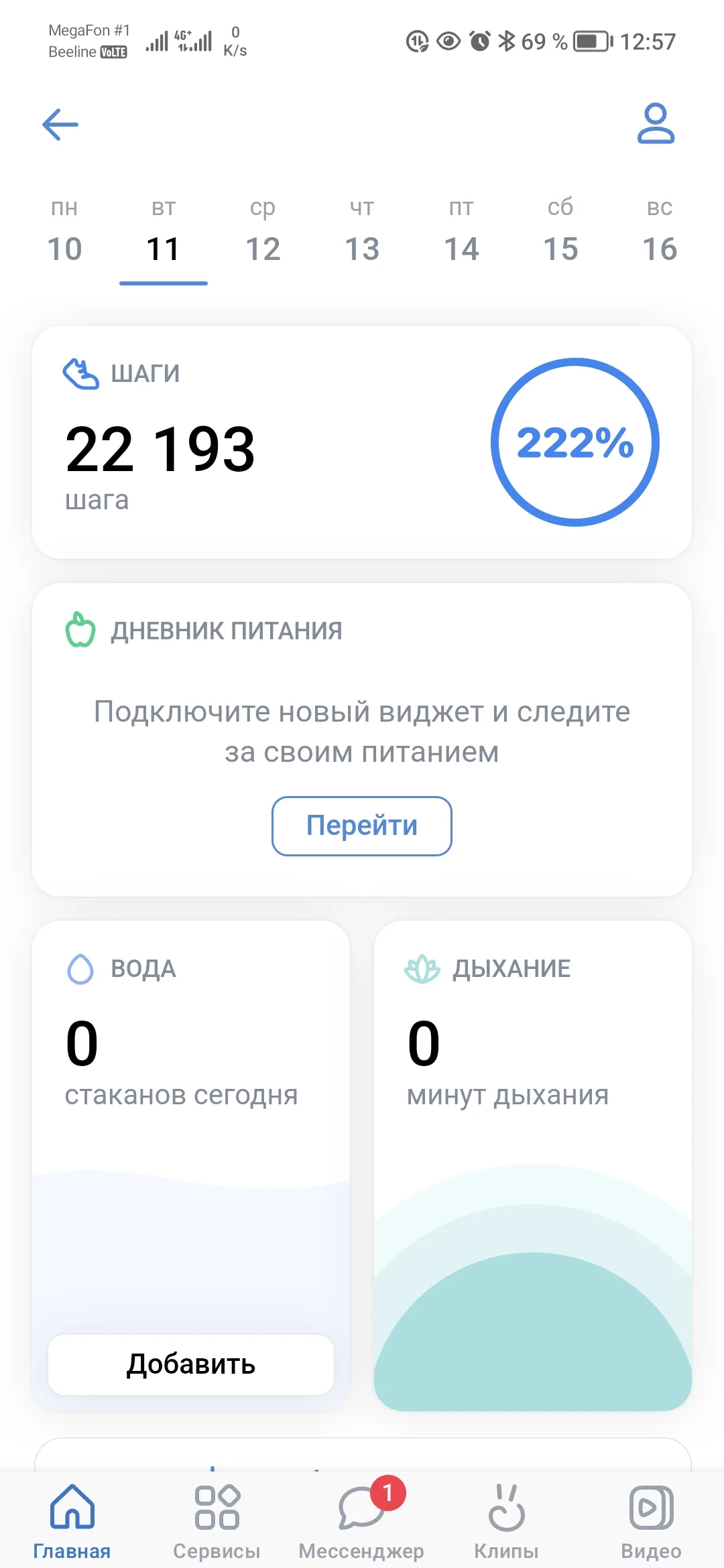Tap the 222% circular progress ring
The width and height of the screenshot is (724, 1568).
[575, 442]
